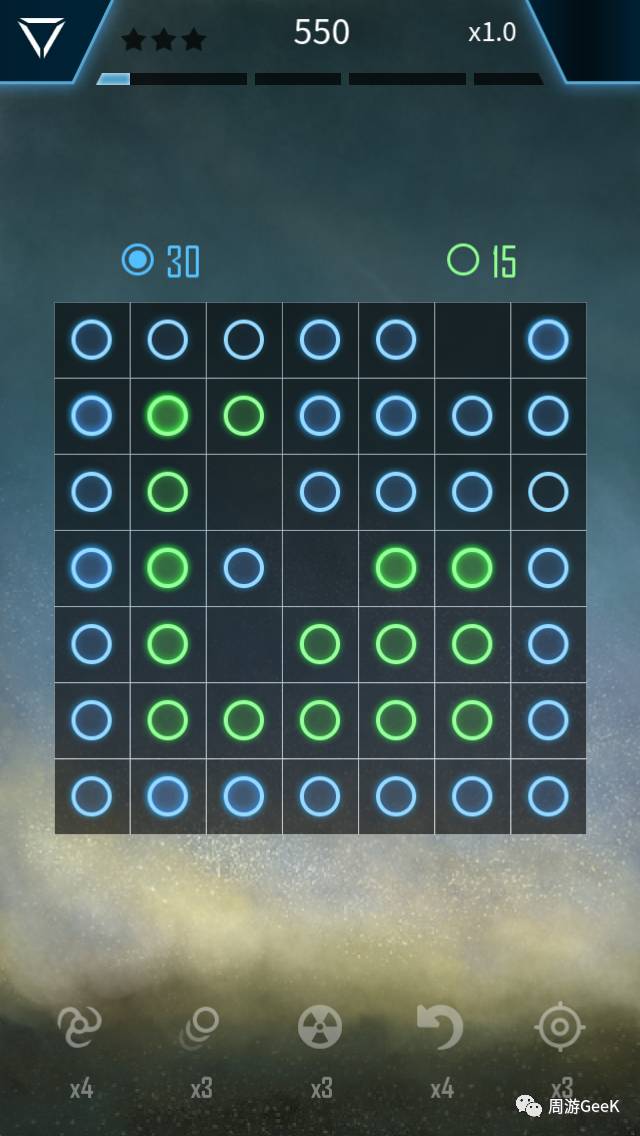Activate the overlapping circles power-up

pyautogui.click(x=200, y=1027)
